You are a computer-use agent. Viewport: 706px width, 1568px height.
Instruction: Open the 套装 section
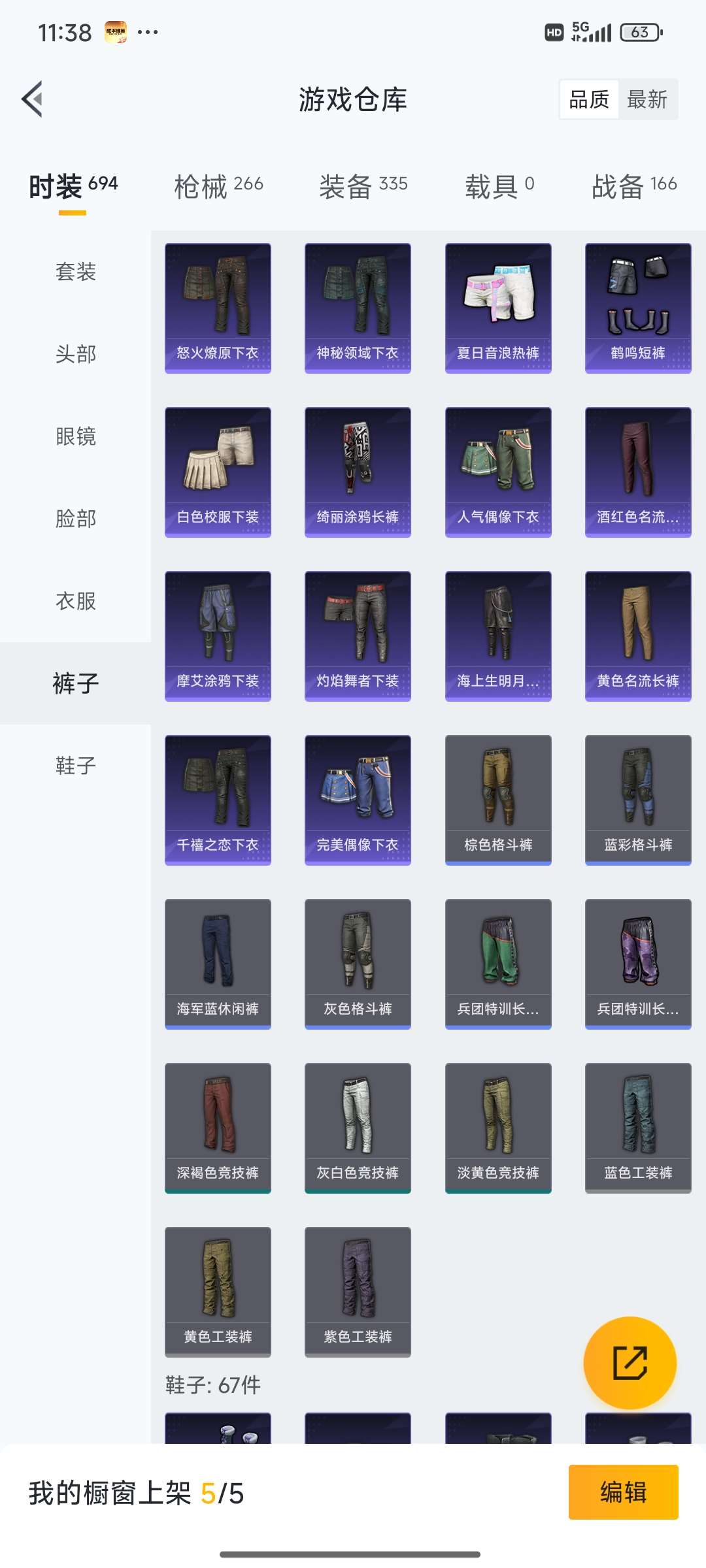coord(75,273)
